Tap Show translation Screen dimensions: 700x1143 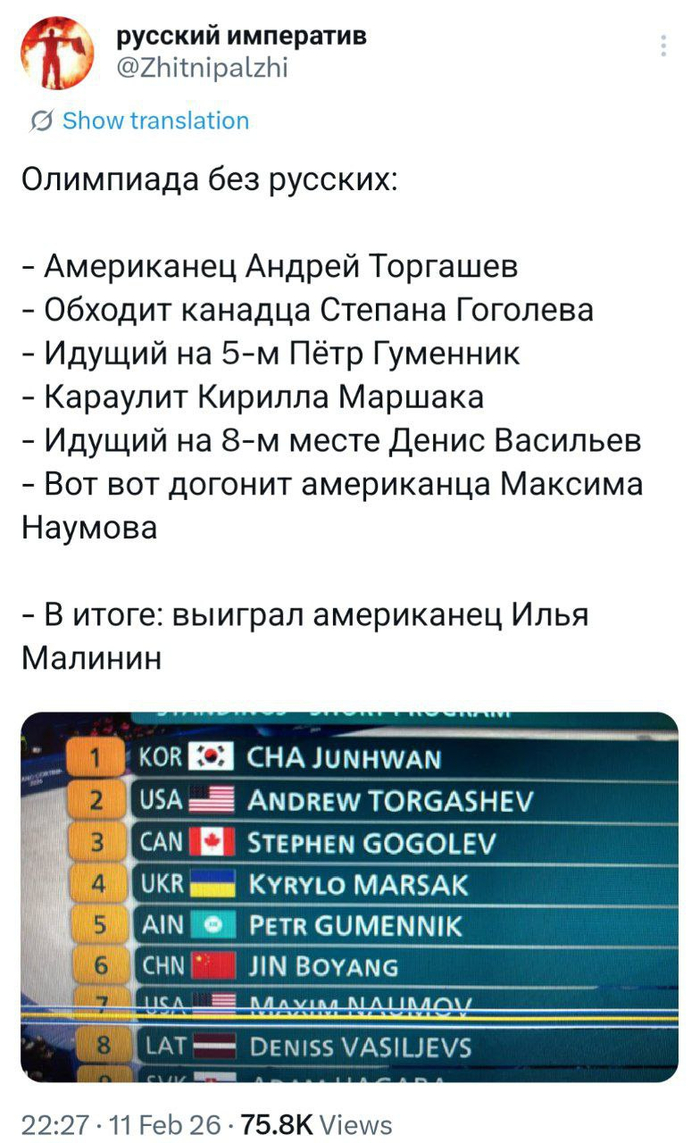(154, 121)
